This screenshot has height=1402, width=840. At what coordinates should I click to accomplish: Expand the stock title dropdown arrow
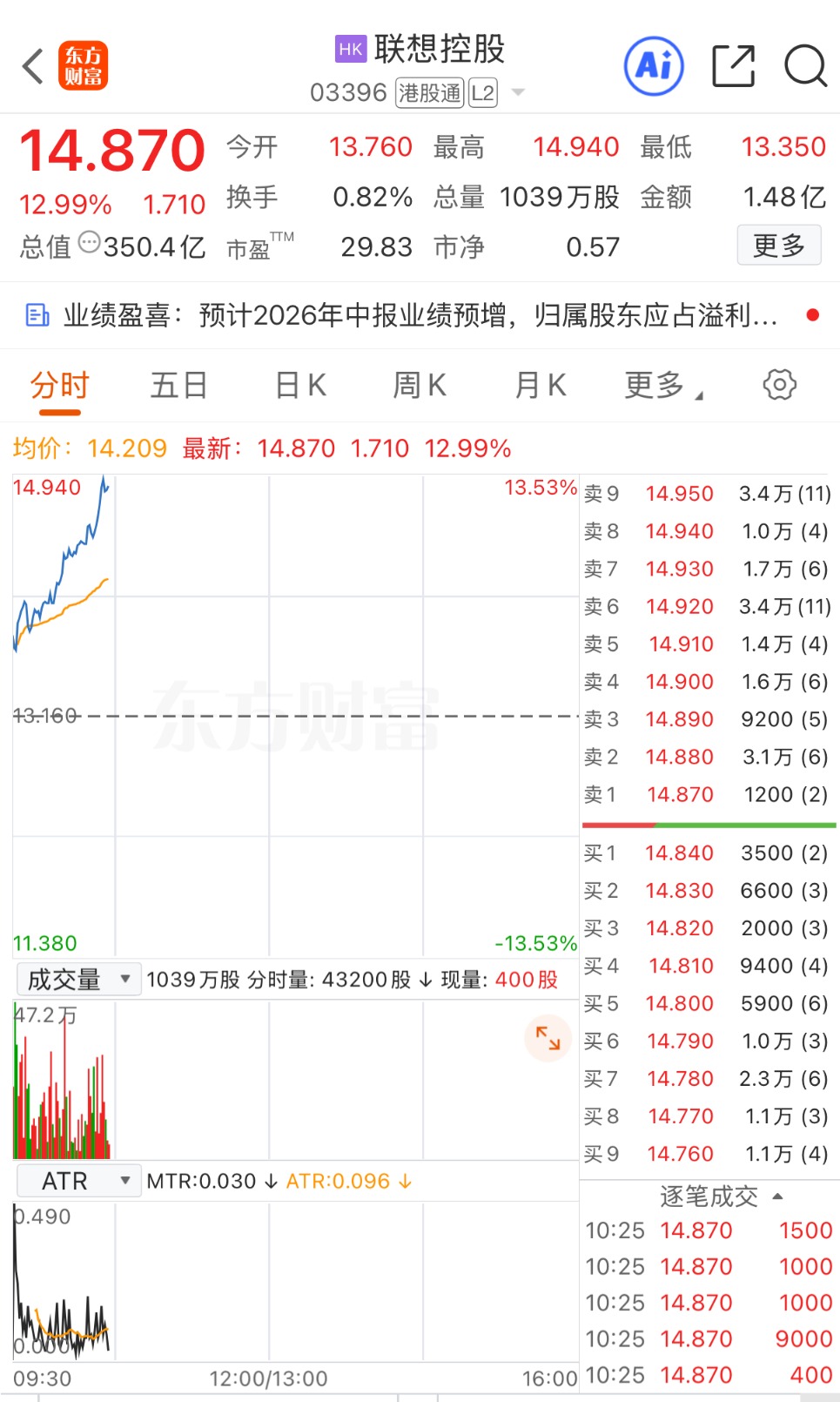tap(518, 92)
